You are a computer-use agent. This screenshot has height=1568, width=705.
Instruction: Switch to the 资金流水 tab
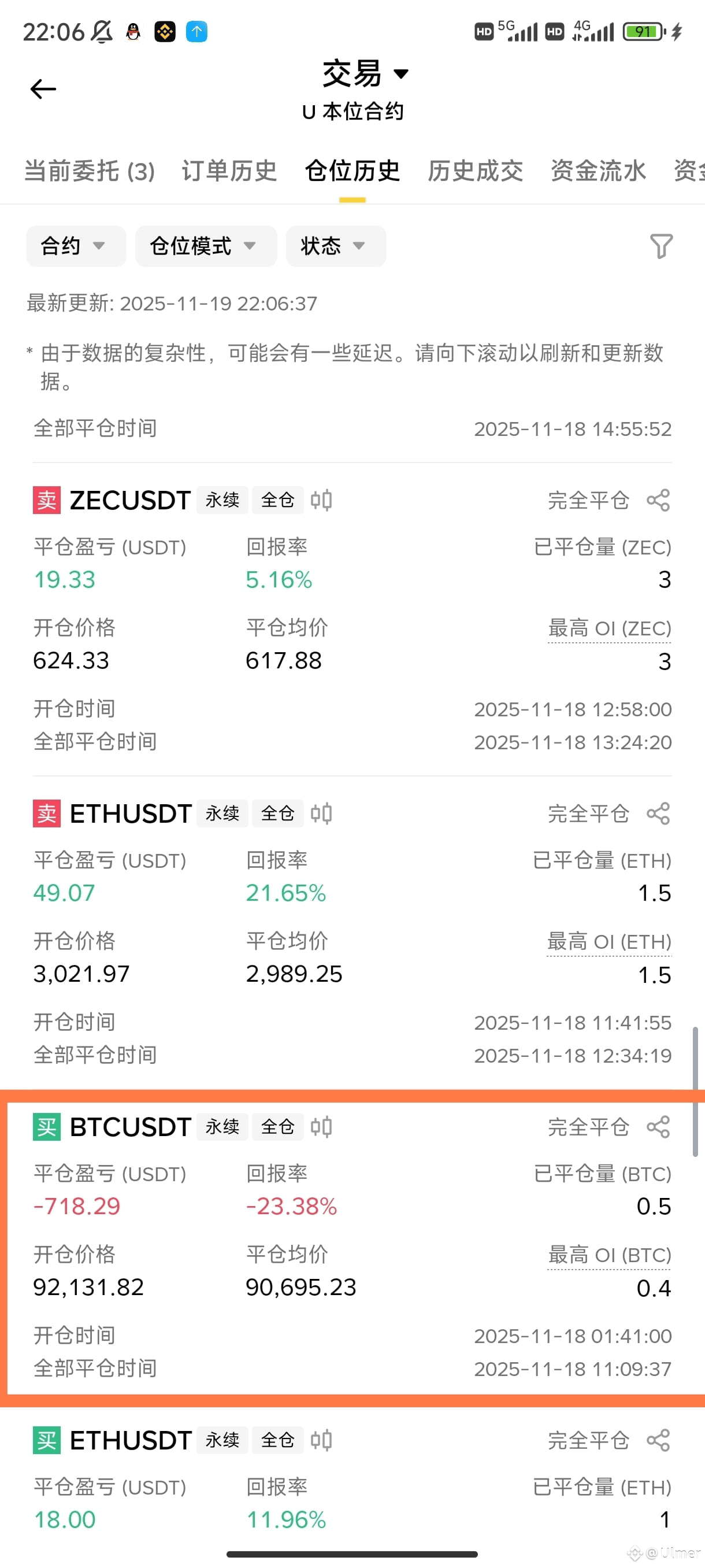598,171
